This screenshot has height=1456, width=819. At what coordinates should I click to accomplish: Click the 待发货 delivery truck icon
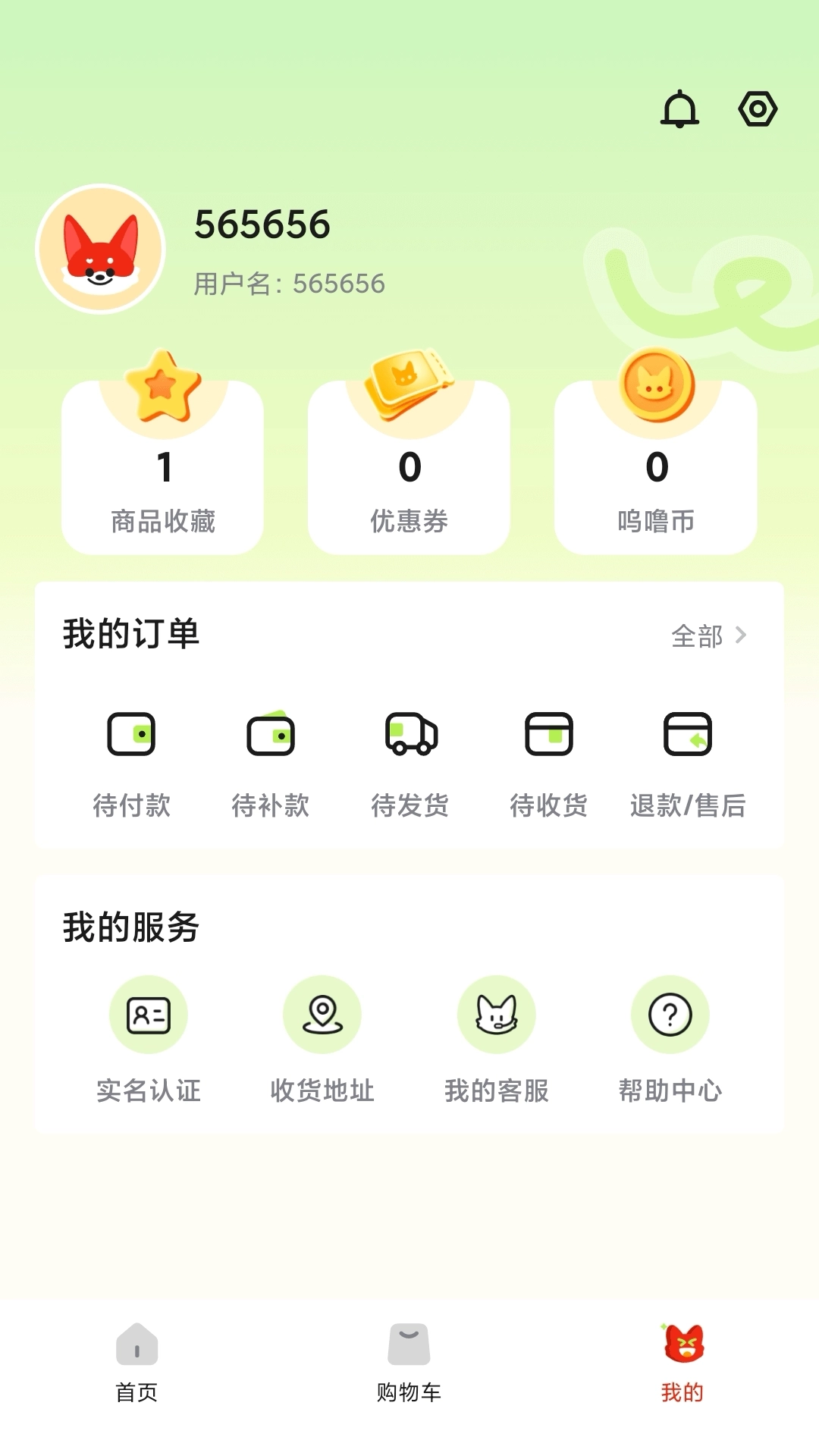pos(410,734)
